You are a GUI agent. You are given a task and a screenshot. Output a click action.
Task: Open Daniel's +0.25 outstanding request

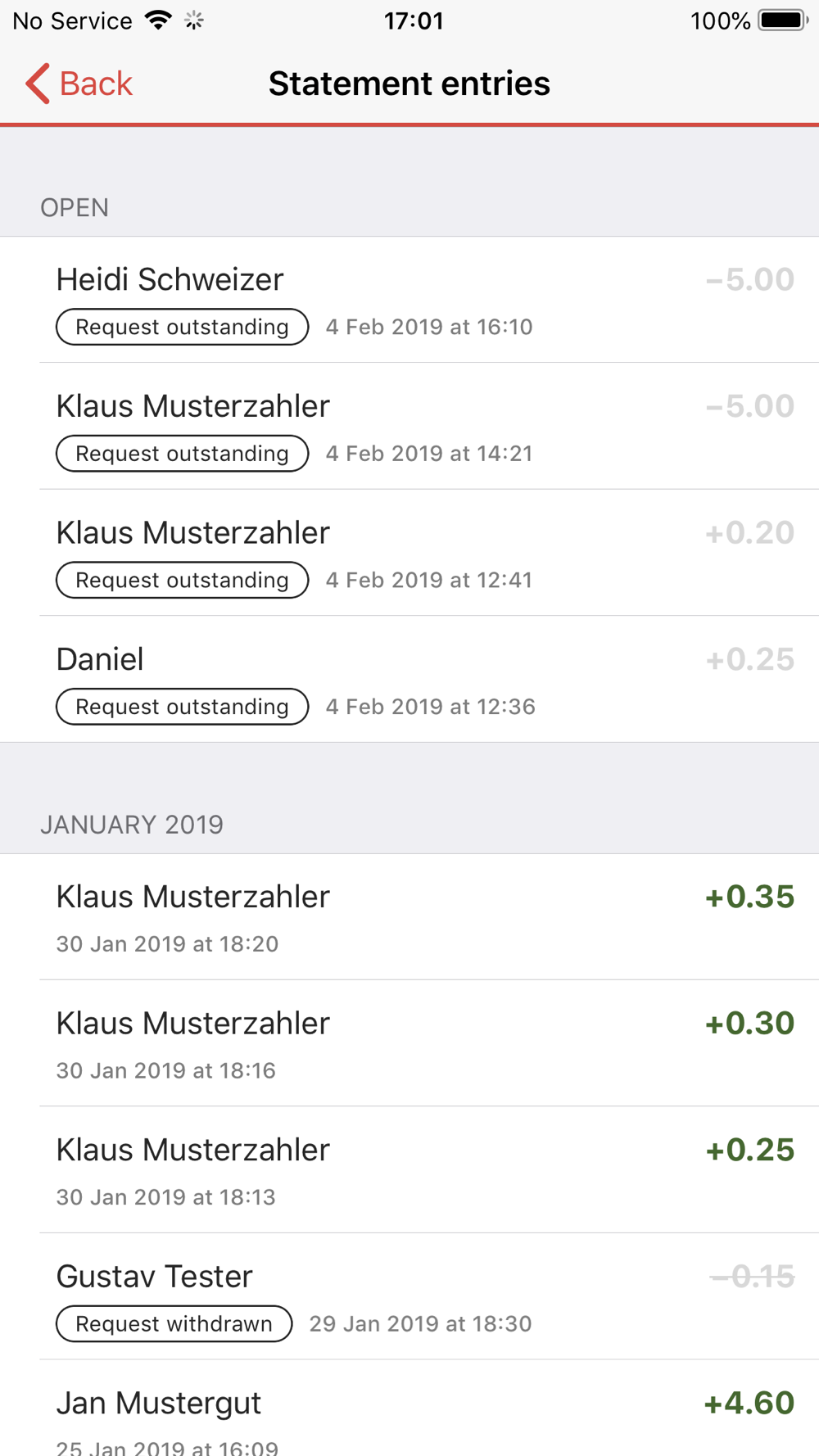(x=409, y=680)
